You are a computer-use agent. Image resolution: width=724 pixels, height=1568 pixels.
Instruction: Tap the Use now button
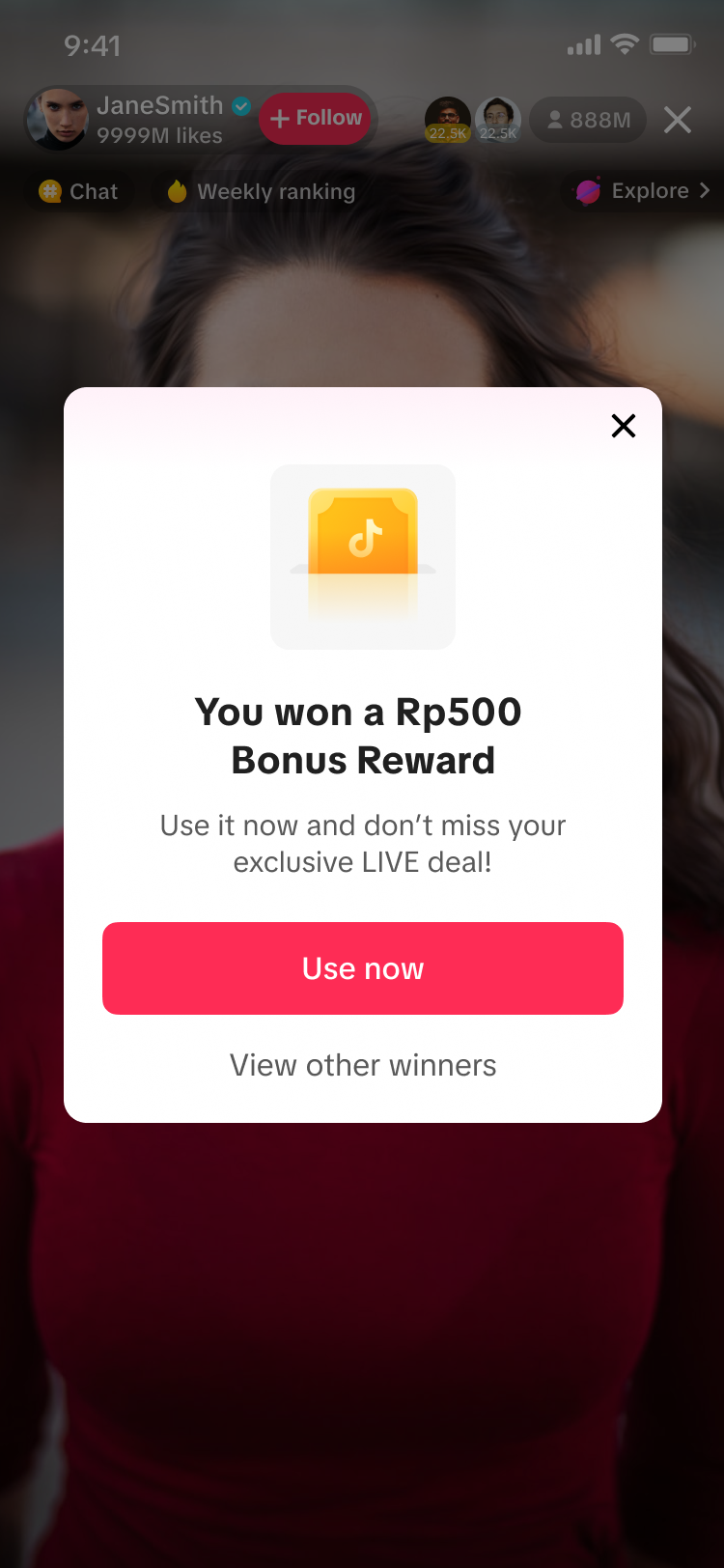pyautogui.click(x=363, y=968)
